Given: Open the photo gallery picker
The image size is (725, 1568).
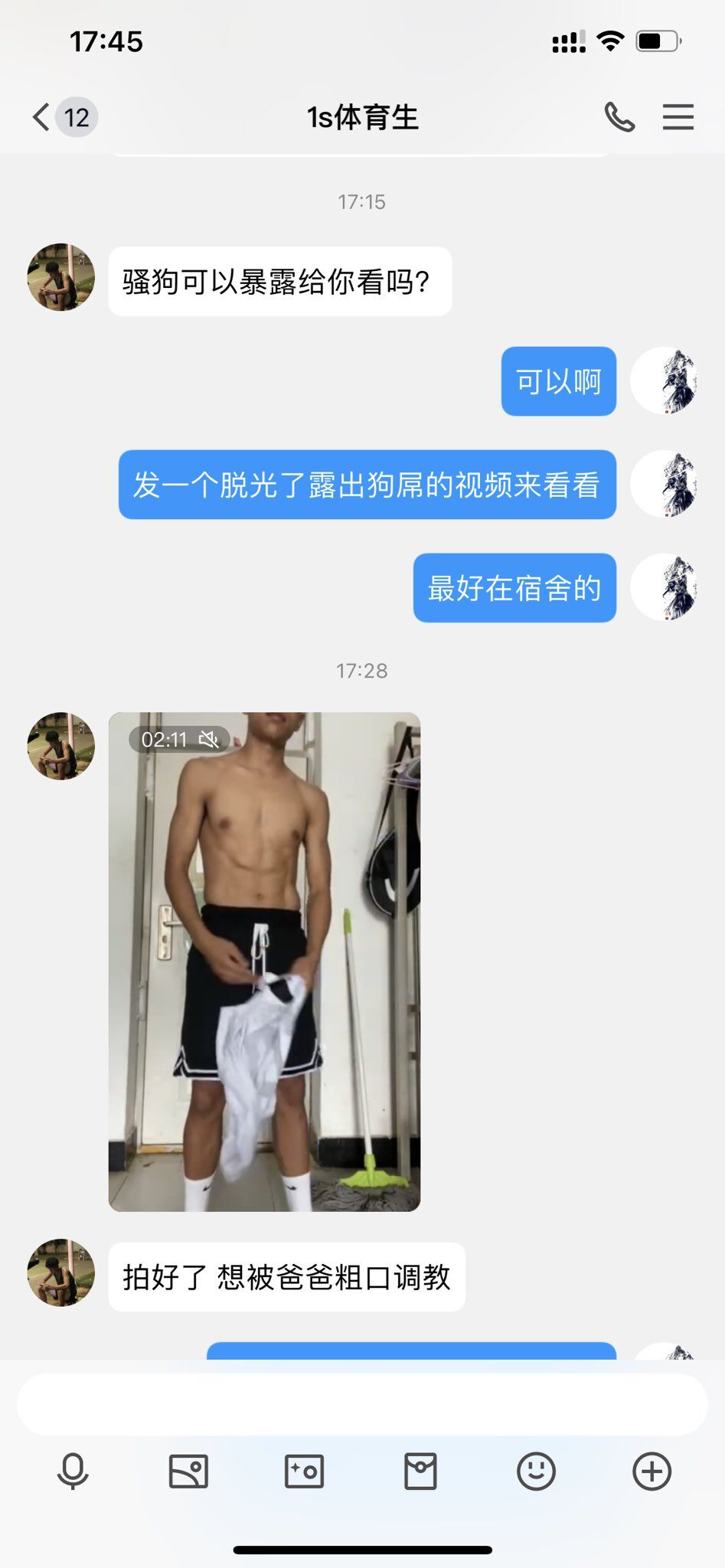Looking at the screenshot, I should [188, 1471].
